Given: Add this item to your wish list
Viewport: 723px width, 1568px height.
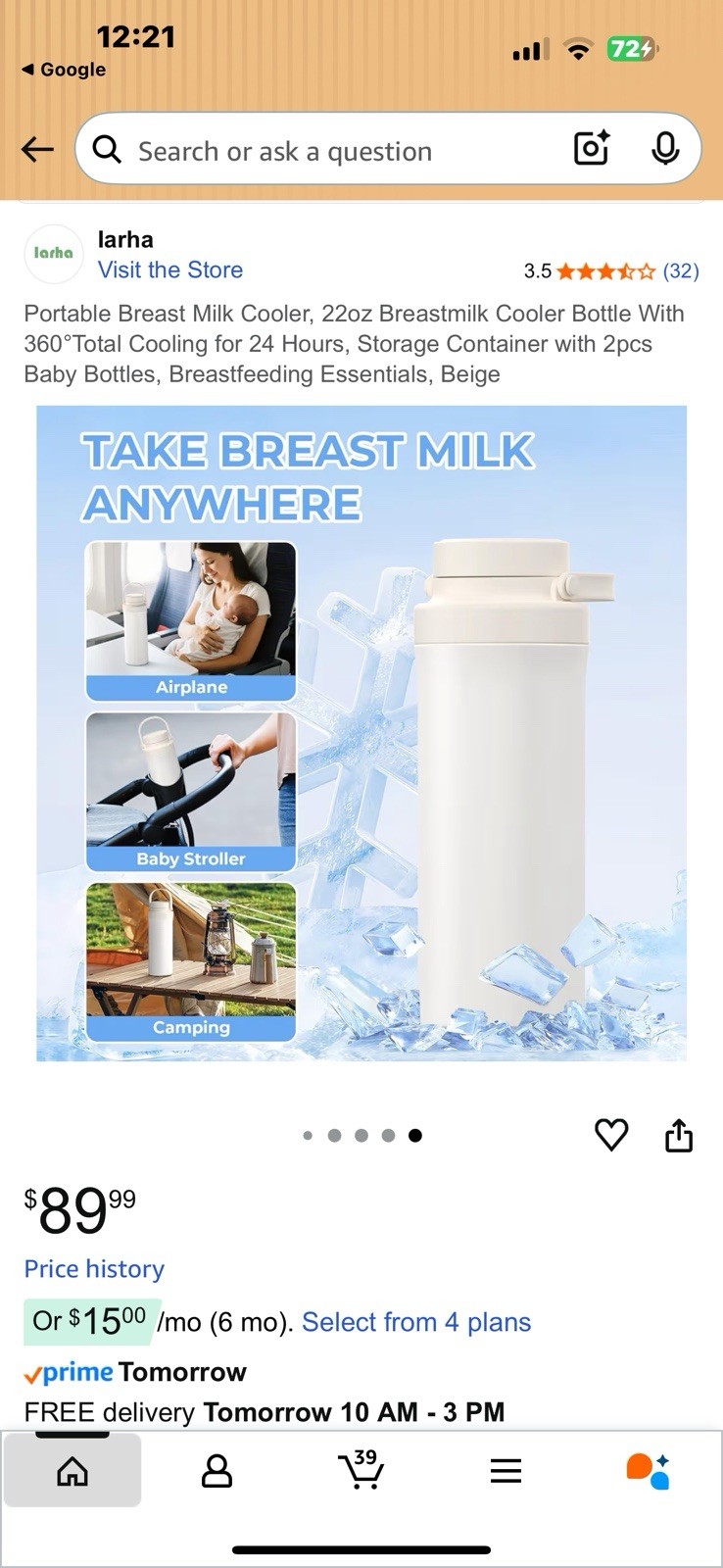Looking at the screenshot, I should 611,1135.
